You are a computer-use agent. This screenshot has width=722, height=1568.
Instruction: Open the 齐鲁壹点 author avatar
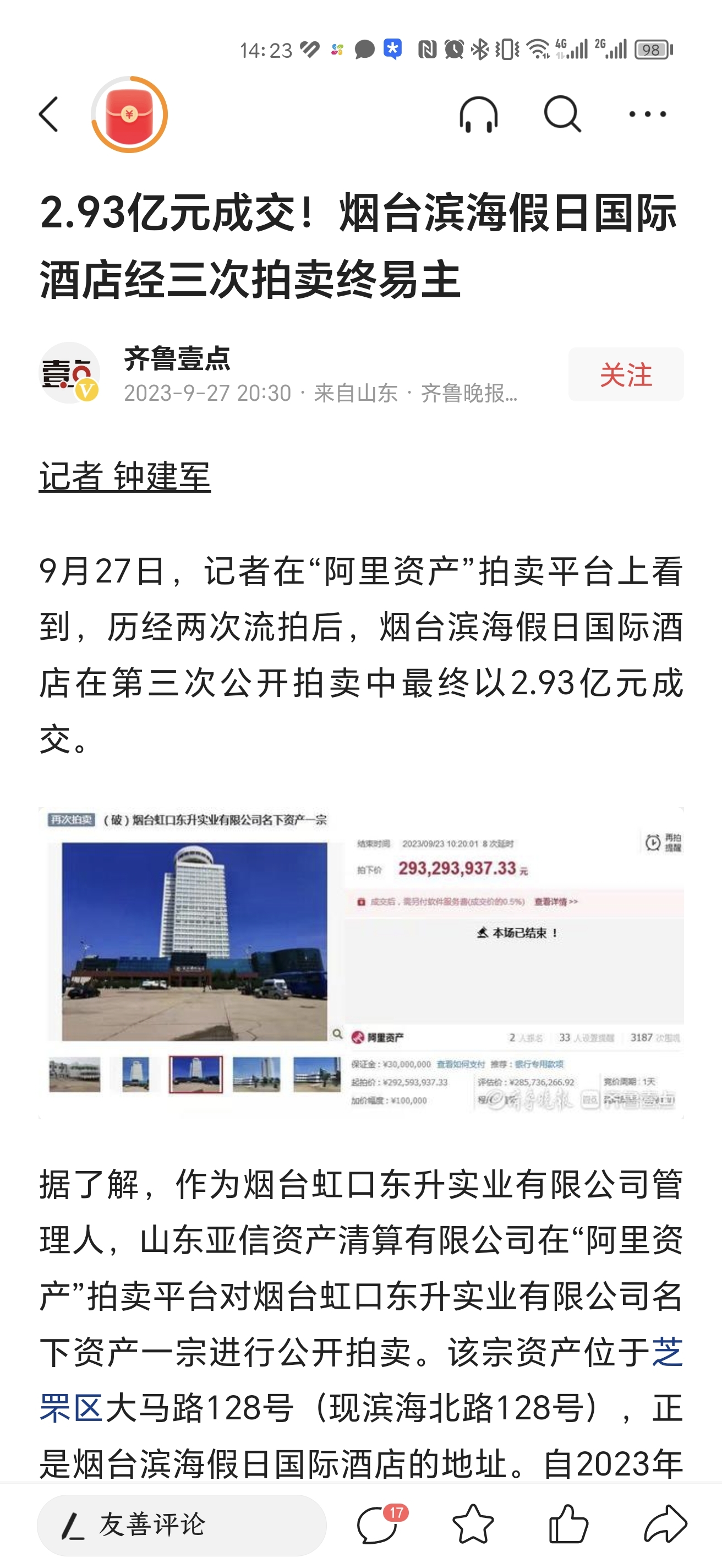click(x=70, y=373)
